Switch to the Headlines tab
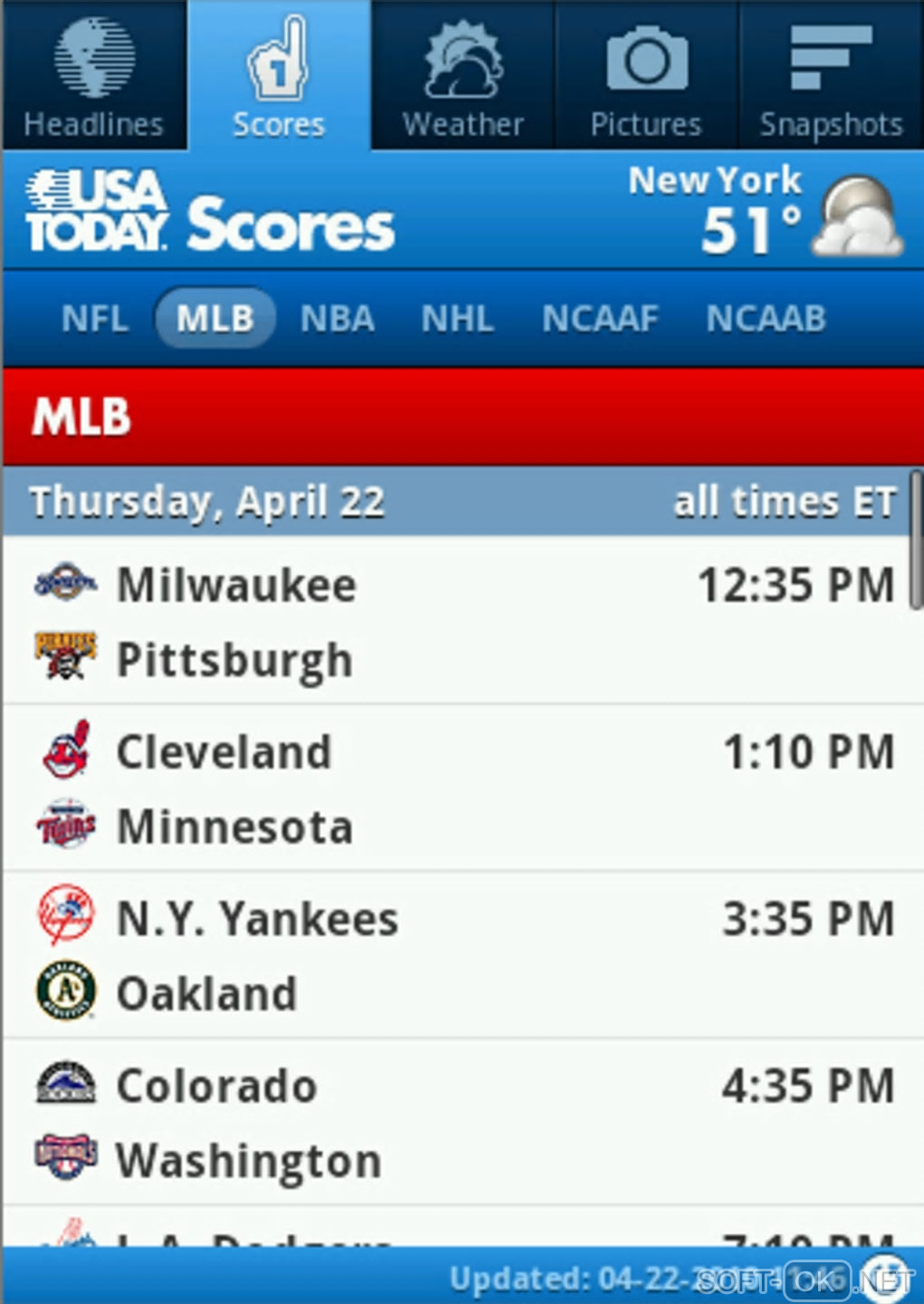The width and height of the screenshot is (924, 1304). (93, 76)
